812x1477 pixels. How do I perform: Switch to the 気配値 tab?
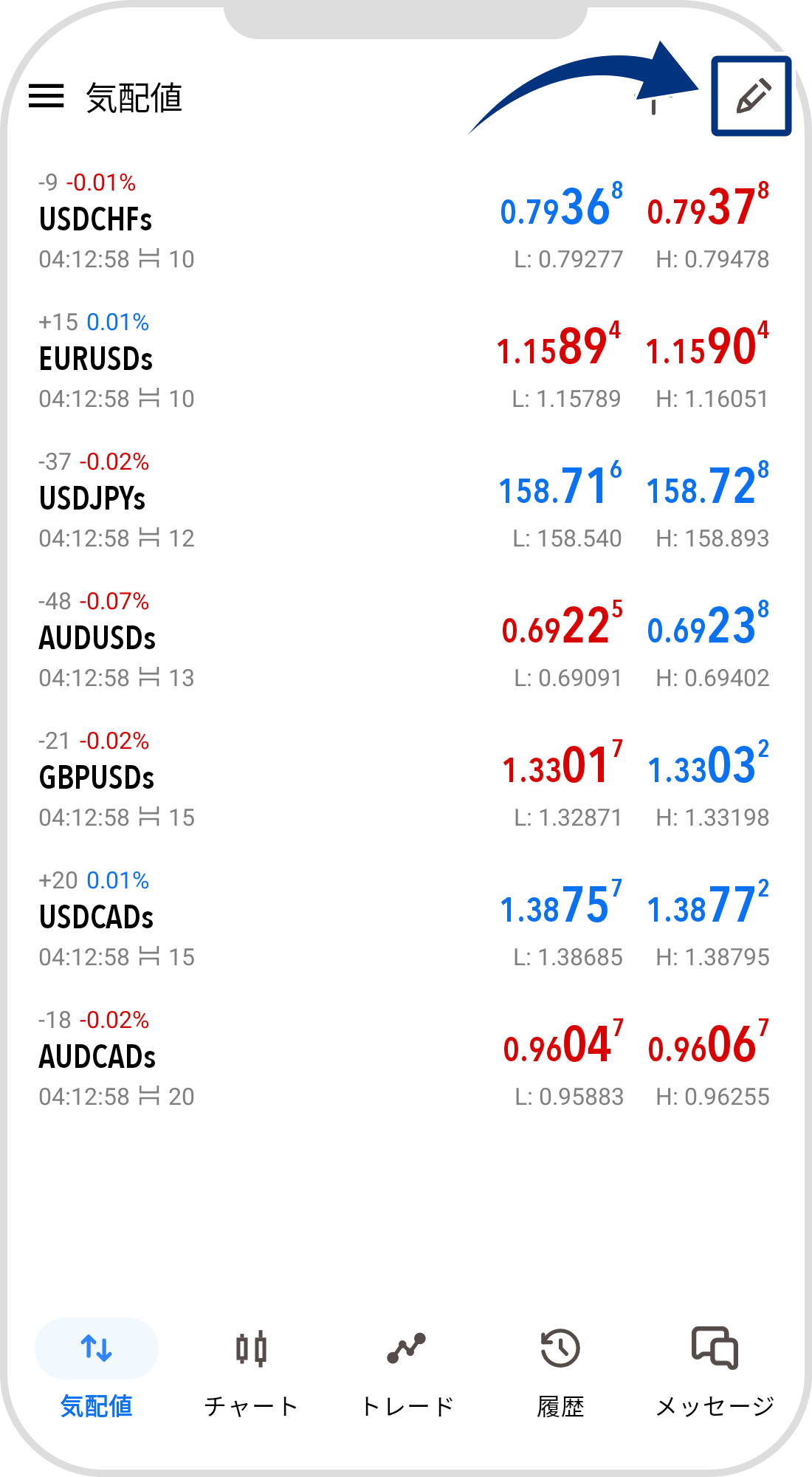click(x=97, y=1372)
